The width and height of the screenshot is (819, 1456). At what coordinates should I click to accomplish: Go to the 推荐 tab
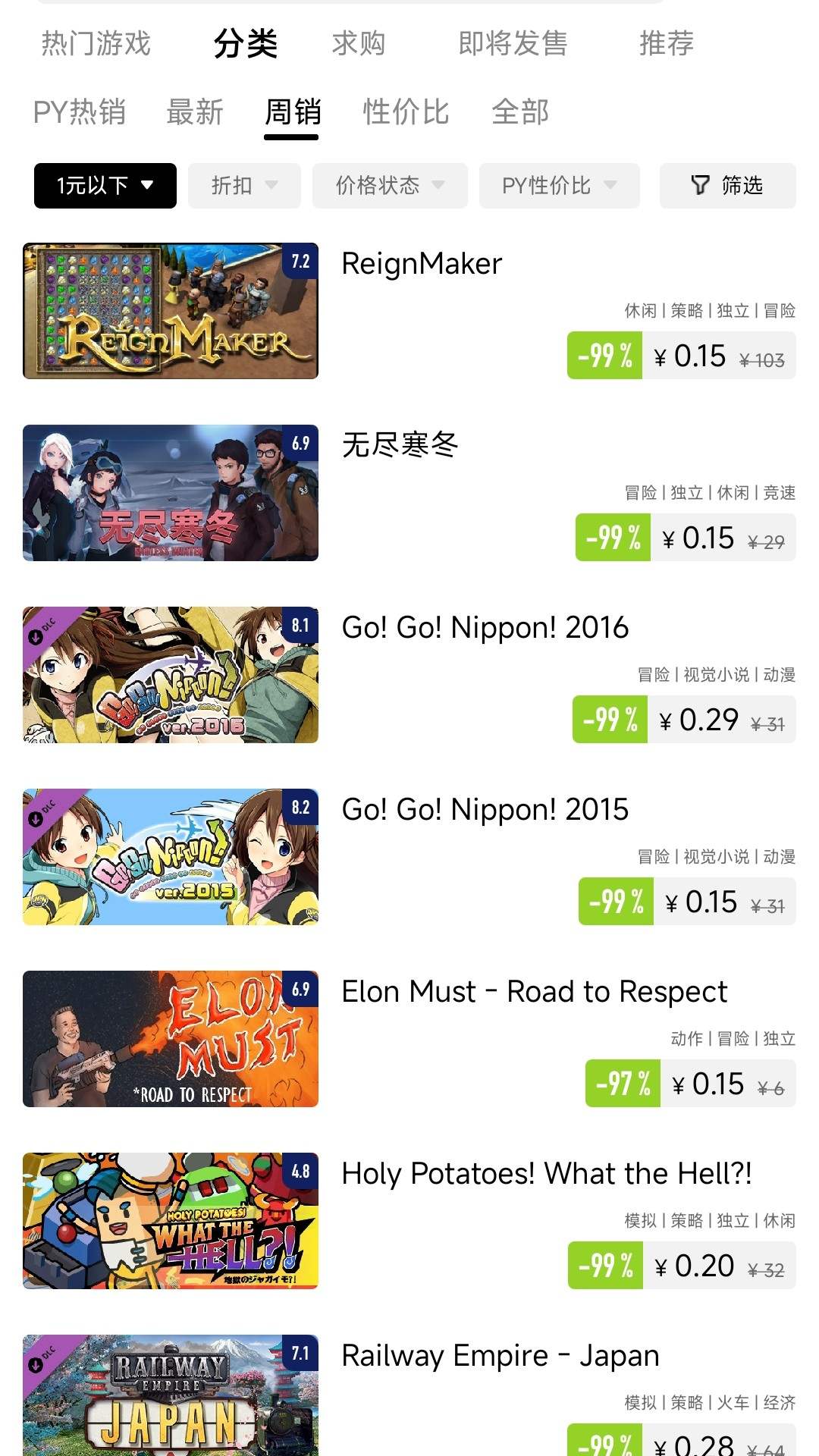click(666, 43)
